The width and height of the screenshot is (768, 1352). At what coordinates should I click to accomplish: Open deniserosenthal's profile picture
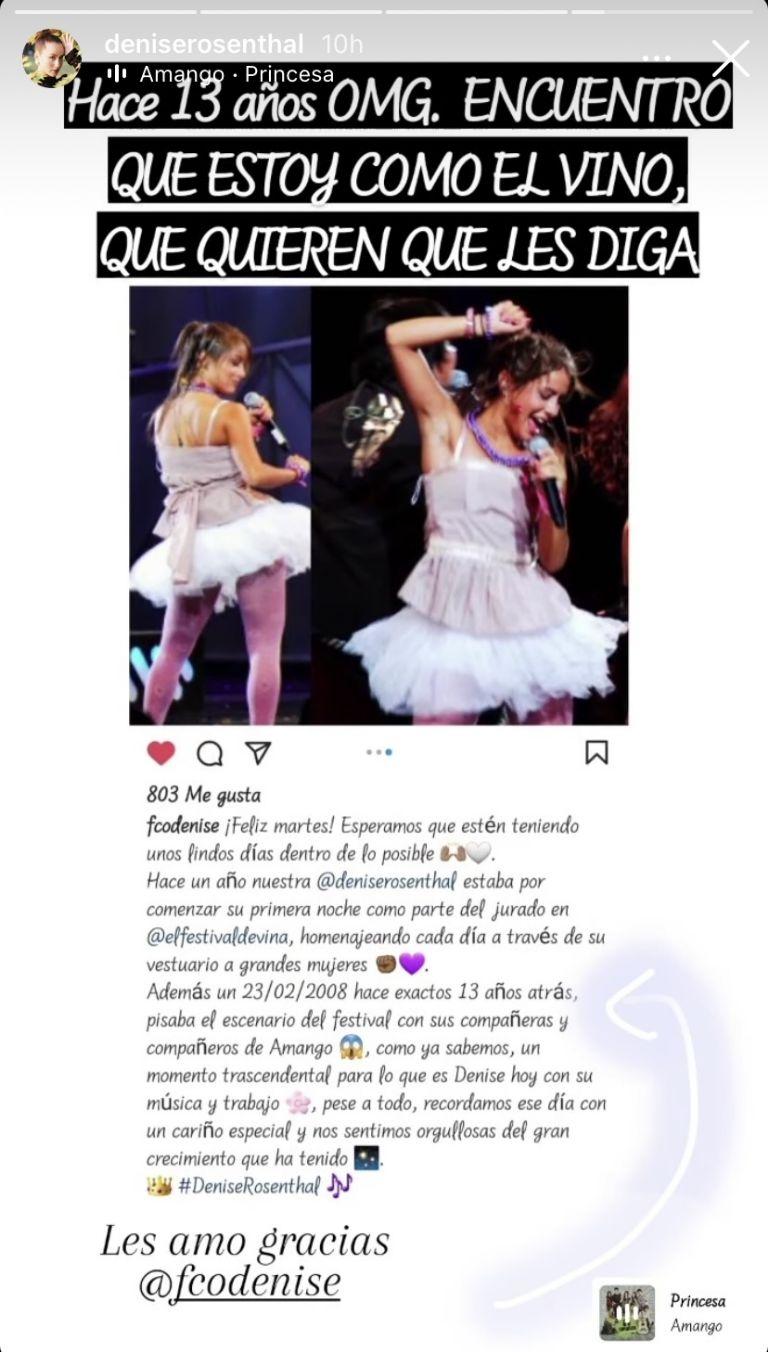click(x=51, y=58)
